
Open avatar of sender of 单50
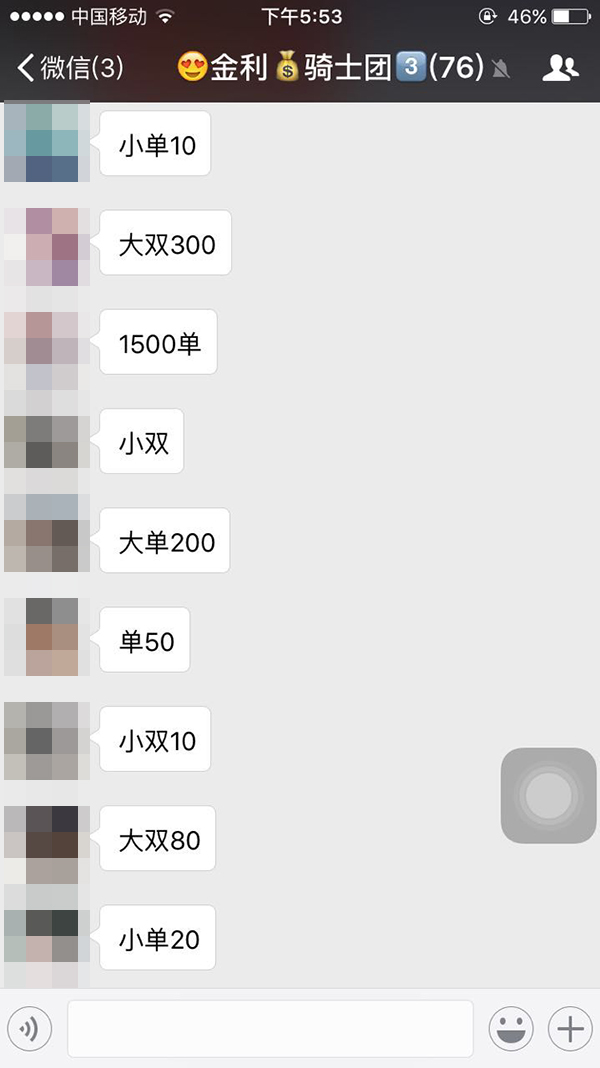click(47, 637)
